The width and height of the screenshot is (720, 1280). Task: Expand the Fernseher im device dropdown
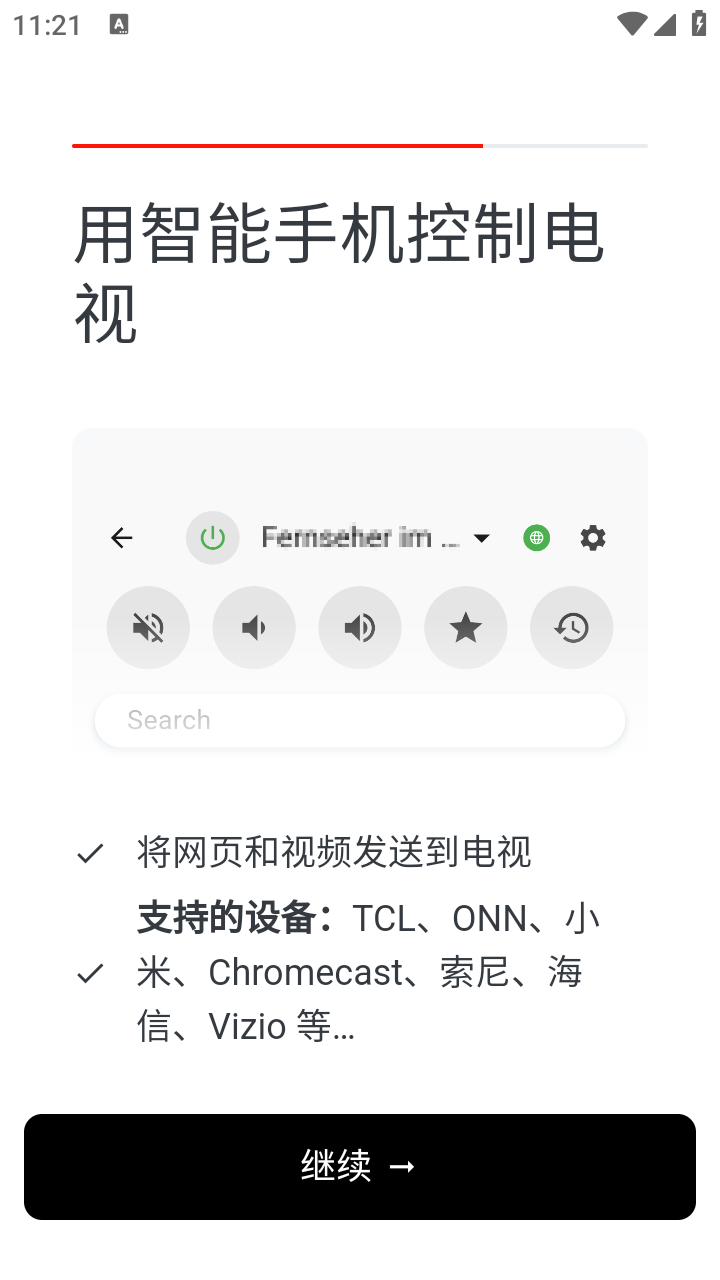pyautogui.click(x=482, y=538)
